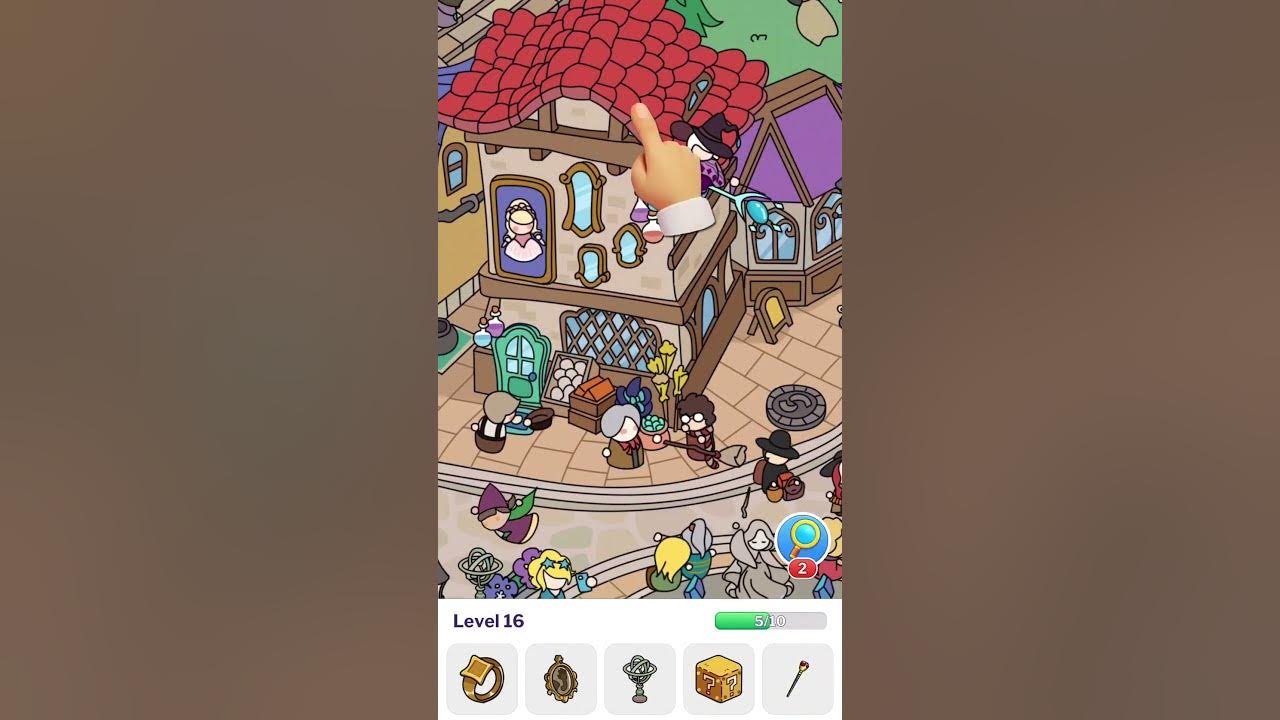The image size is (1280, 720).
Task: Select the magic wand item tile
Action: [x=797, y=679]
